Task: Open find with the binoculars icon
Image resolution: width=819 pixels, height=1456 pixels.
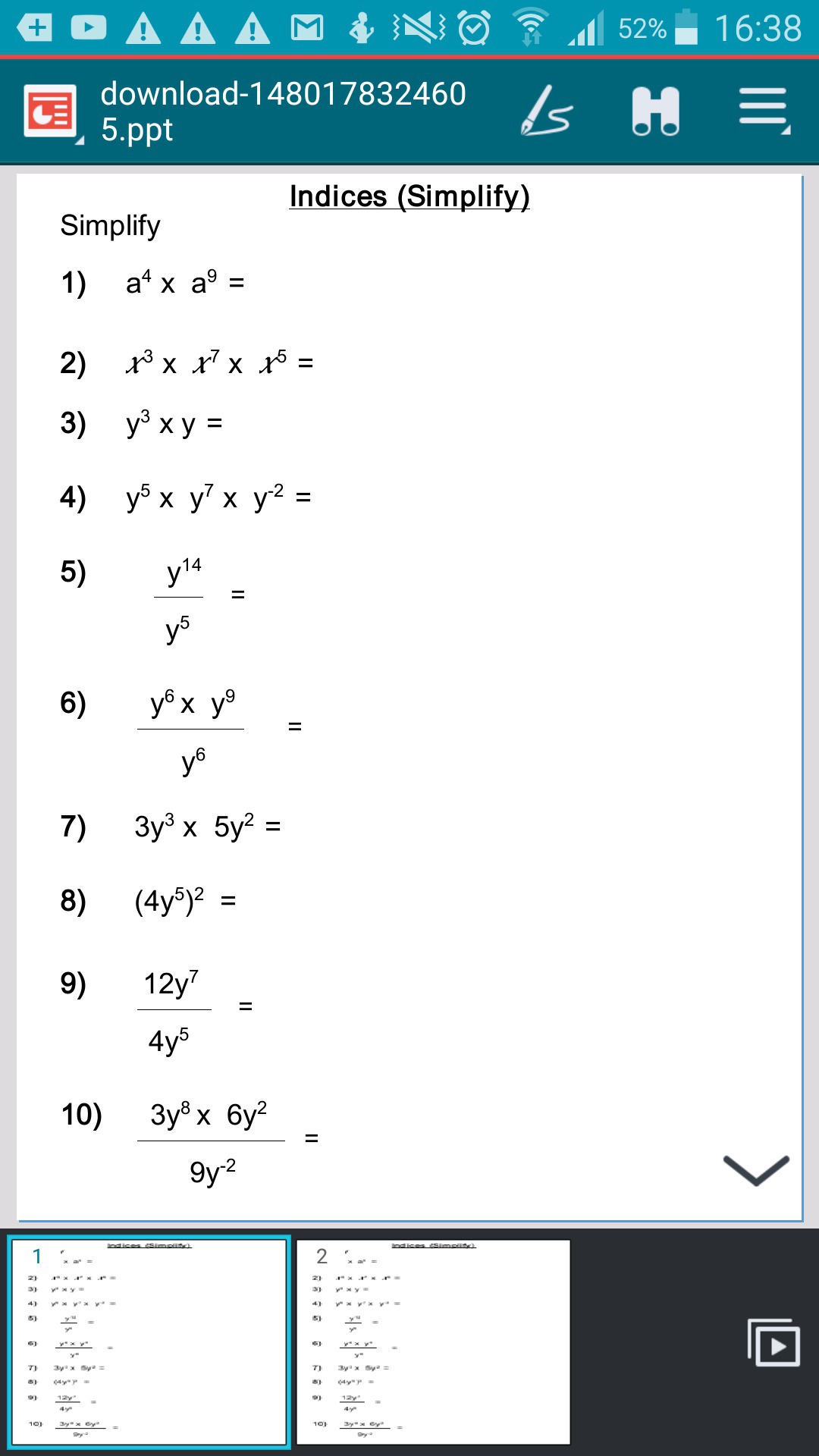Action: coord(655,111)
